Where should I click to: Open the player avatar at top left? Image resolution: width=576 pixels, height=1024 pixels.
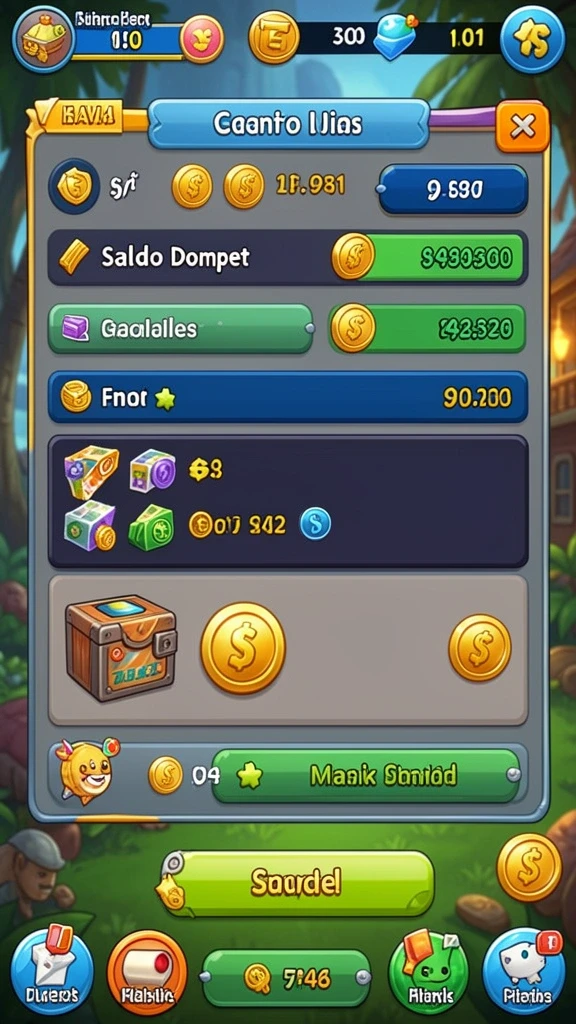43,39
